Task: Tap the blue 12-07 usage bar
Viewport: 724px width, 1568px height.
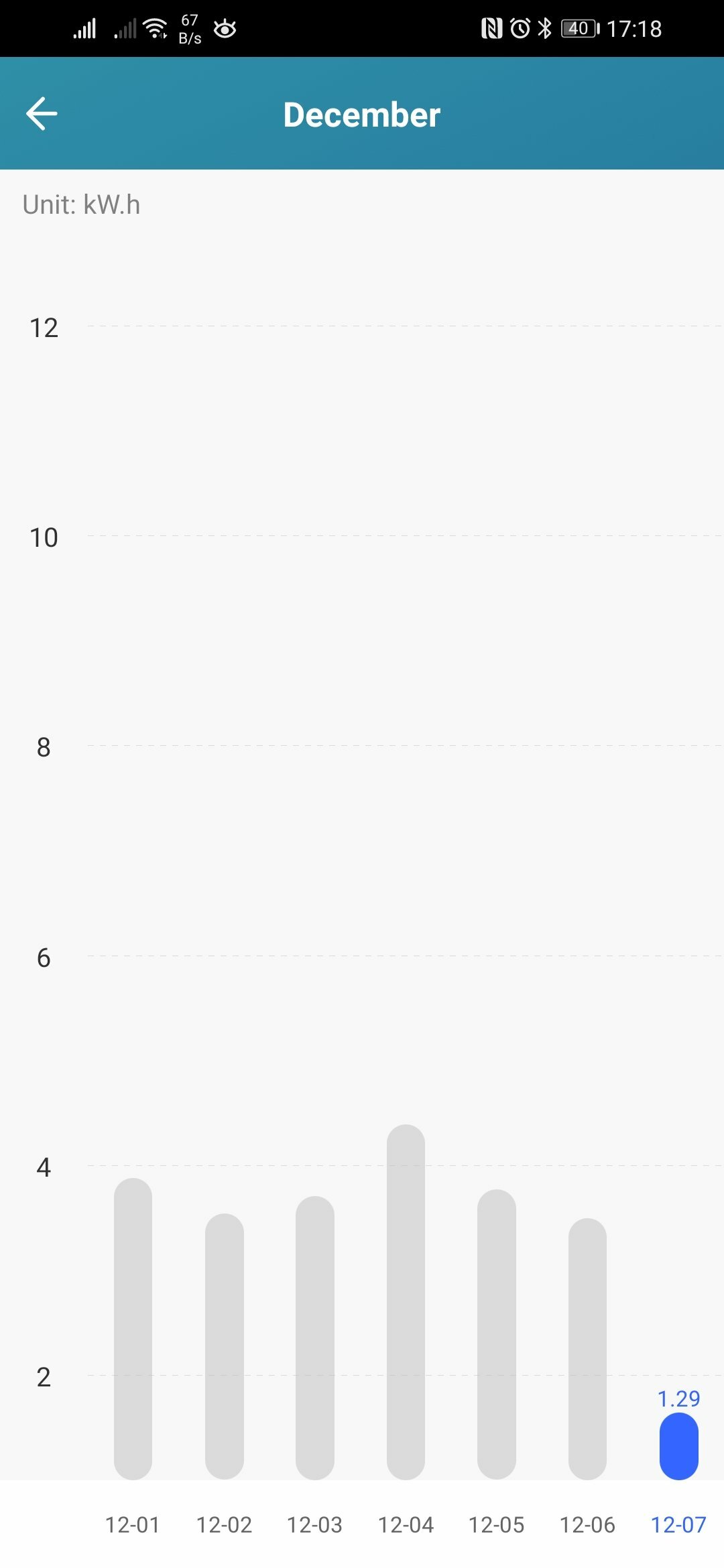Action: coord(678,1446)
